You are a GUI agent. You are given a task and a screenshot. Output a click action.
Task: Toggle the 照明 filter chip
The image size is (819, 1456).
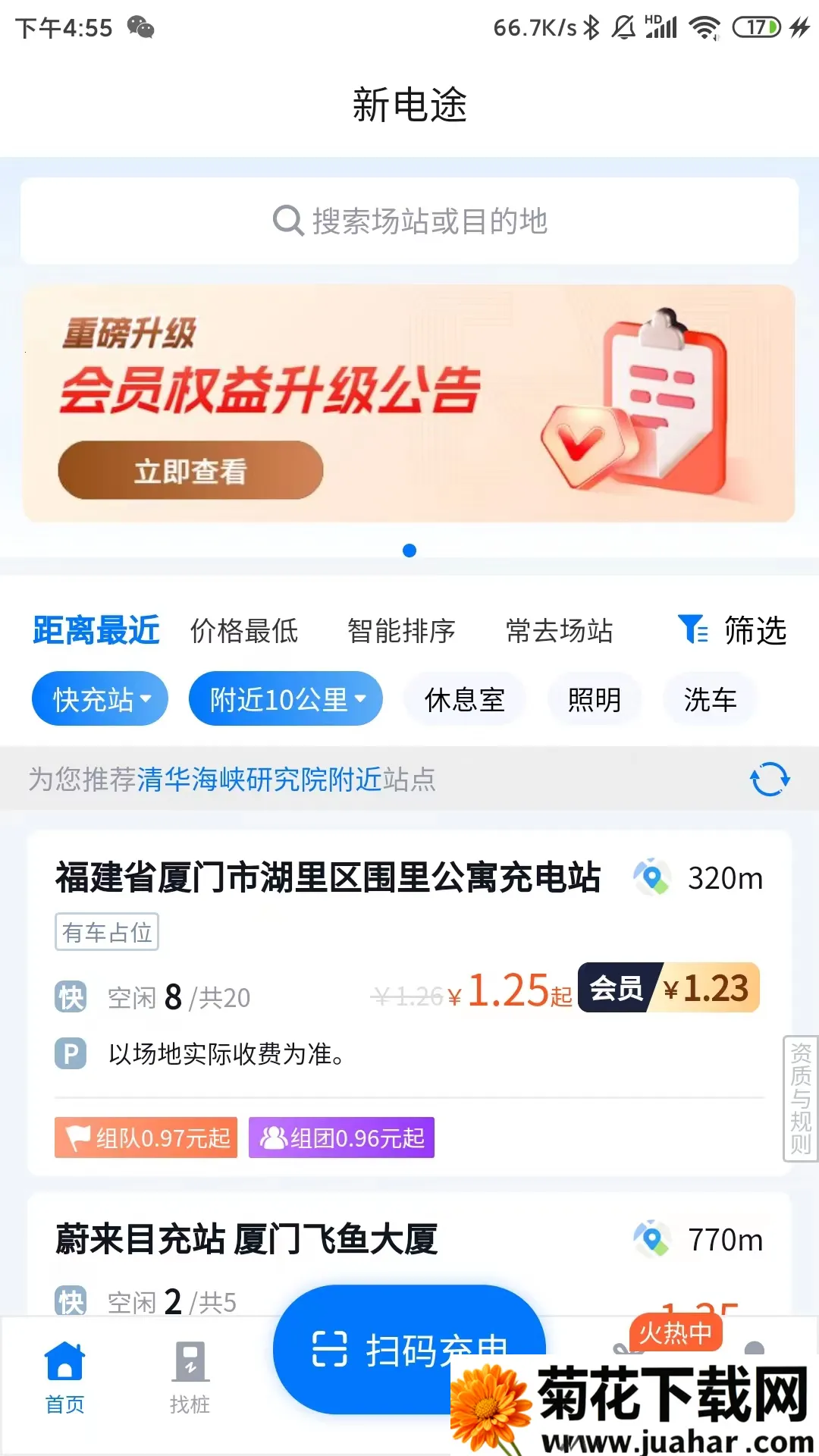[x=595, y=698]
